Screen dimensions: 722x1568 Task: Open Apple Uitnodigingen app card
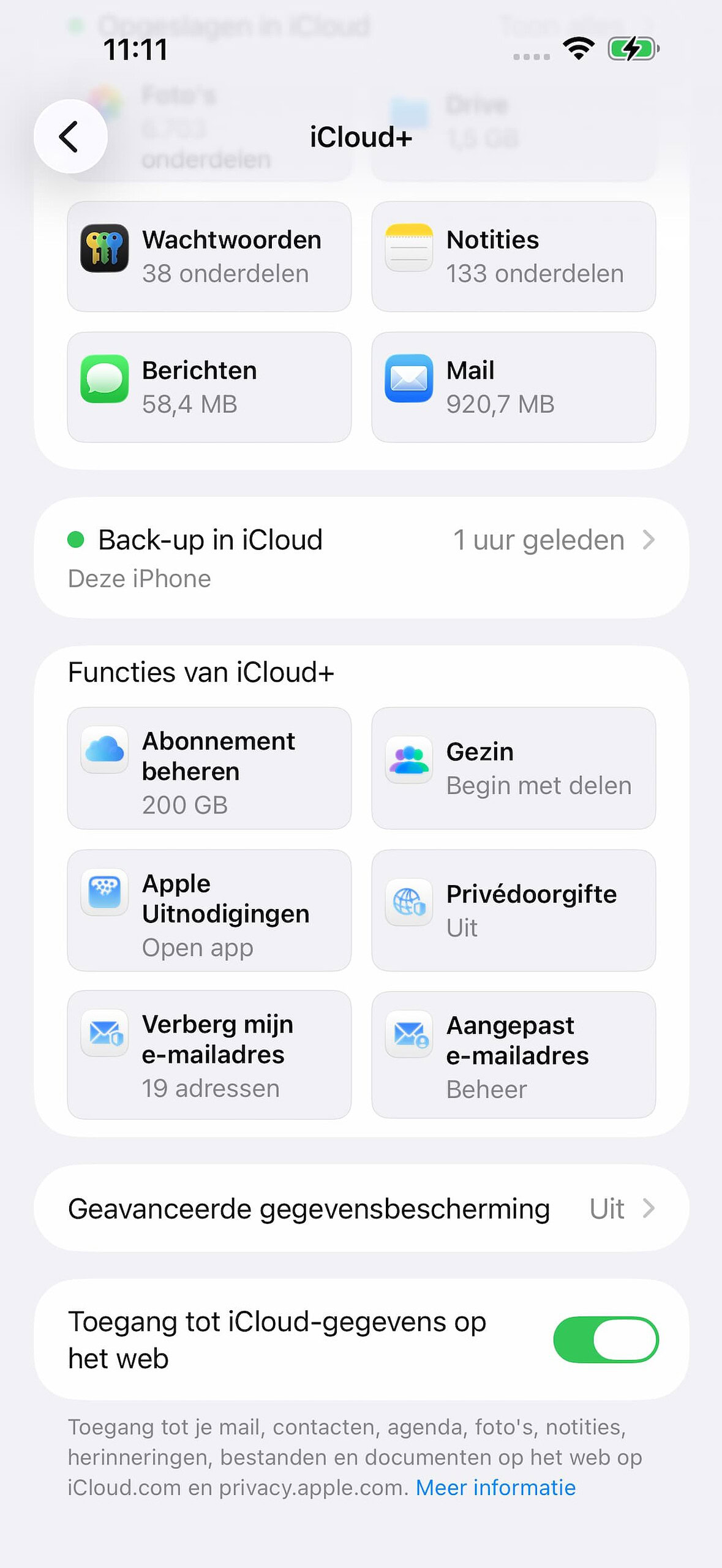point(209,910)
